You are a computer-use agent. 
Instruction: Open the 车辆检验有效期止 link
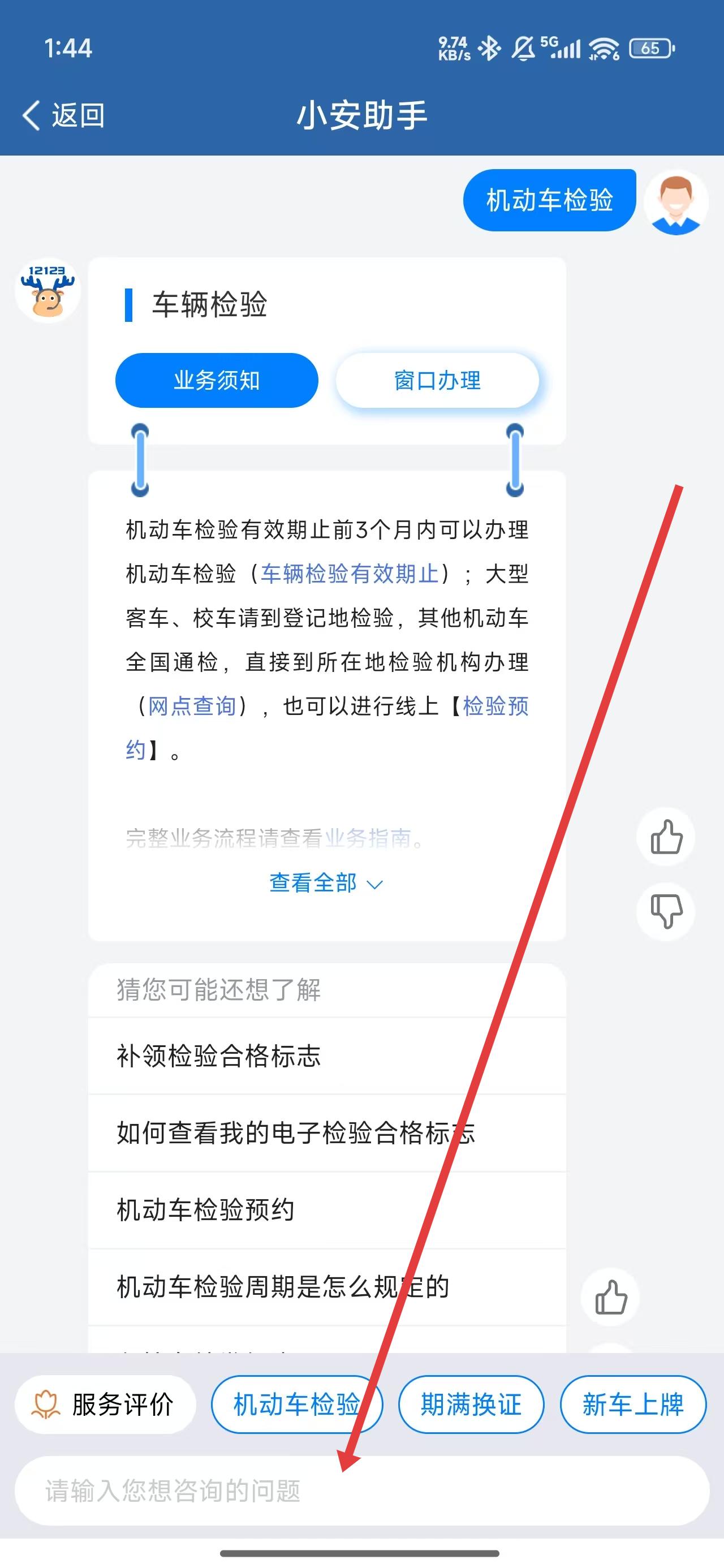350,574
